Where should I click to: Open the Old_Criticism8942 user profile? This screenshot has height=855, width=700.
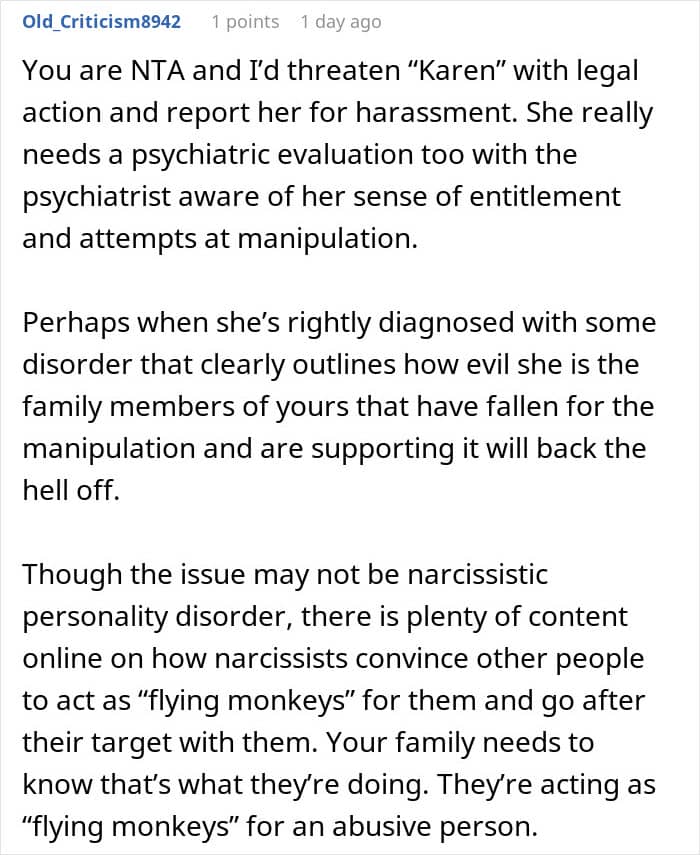click(101, 22)
